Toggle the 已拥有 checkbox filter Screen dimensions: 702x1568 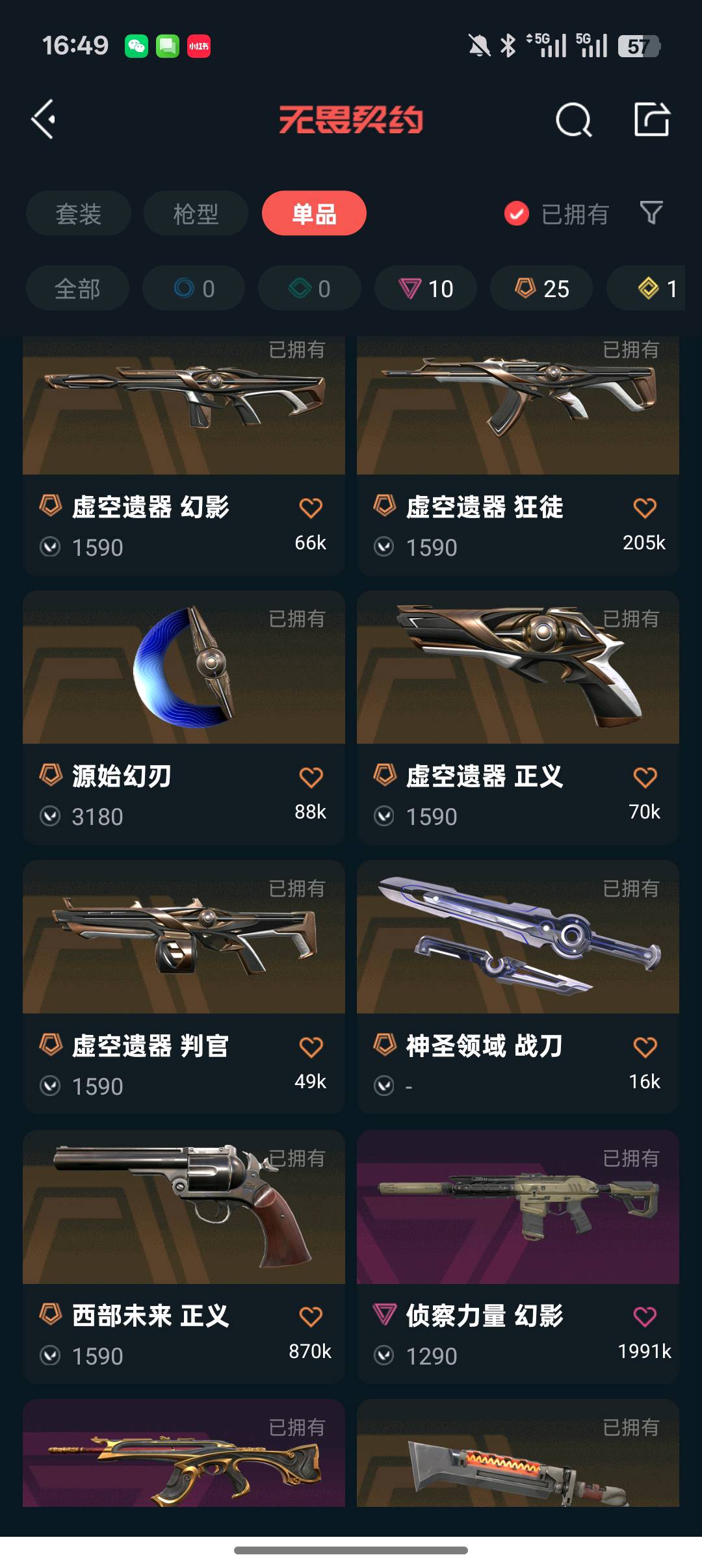click(517, 213)
